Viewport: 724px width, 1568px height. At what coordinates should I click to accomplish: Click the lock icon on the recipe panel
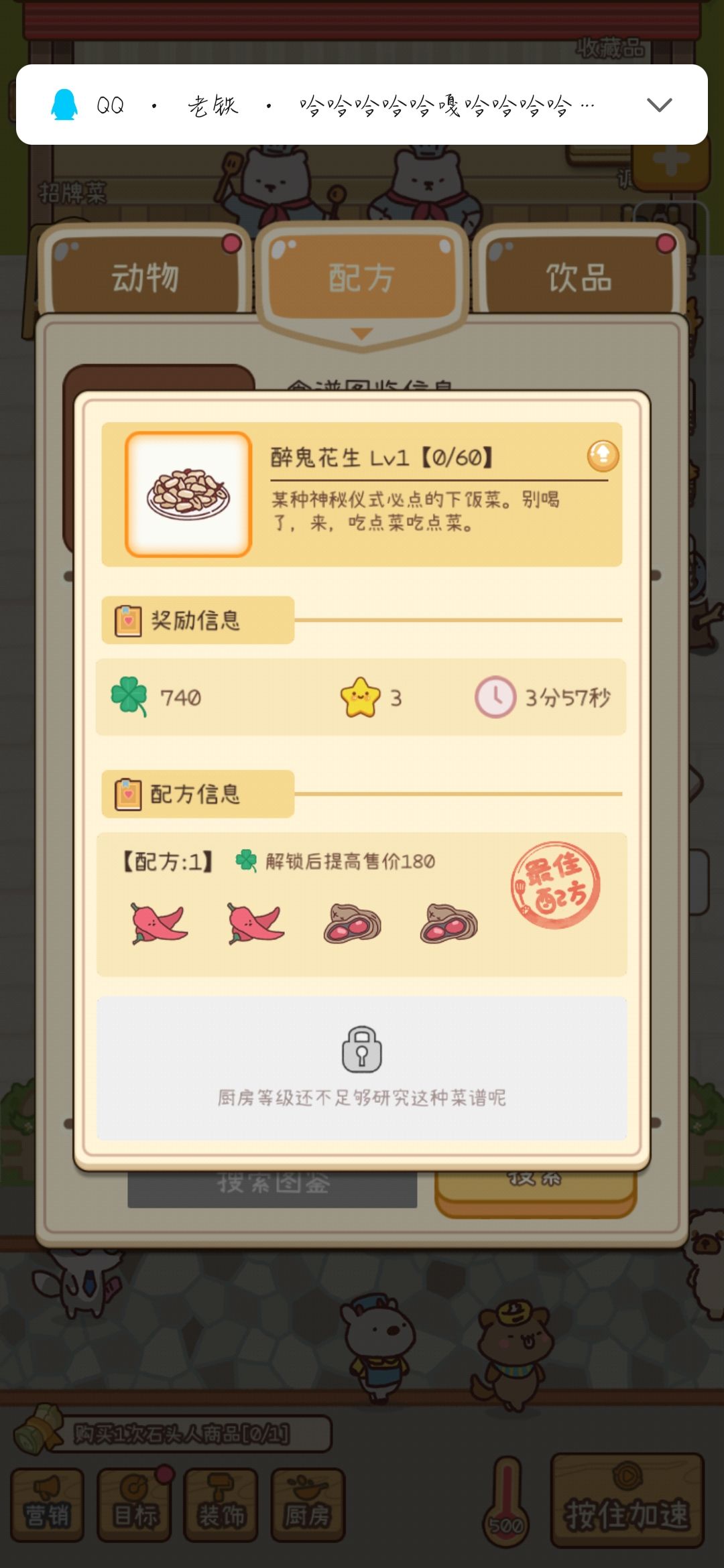click(361, 1050)
